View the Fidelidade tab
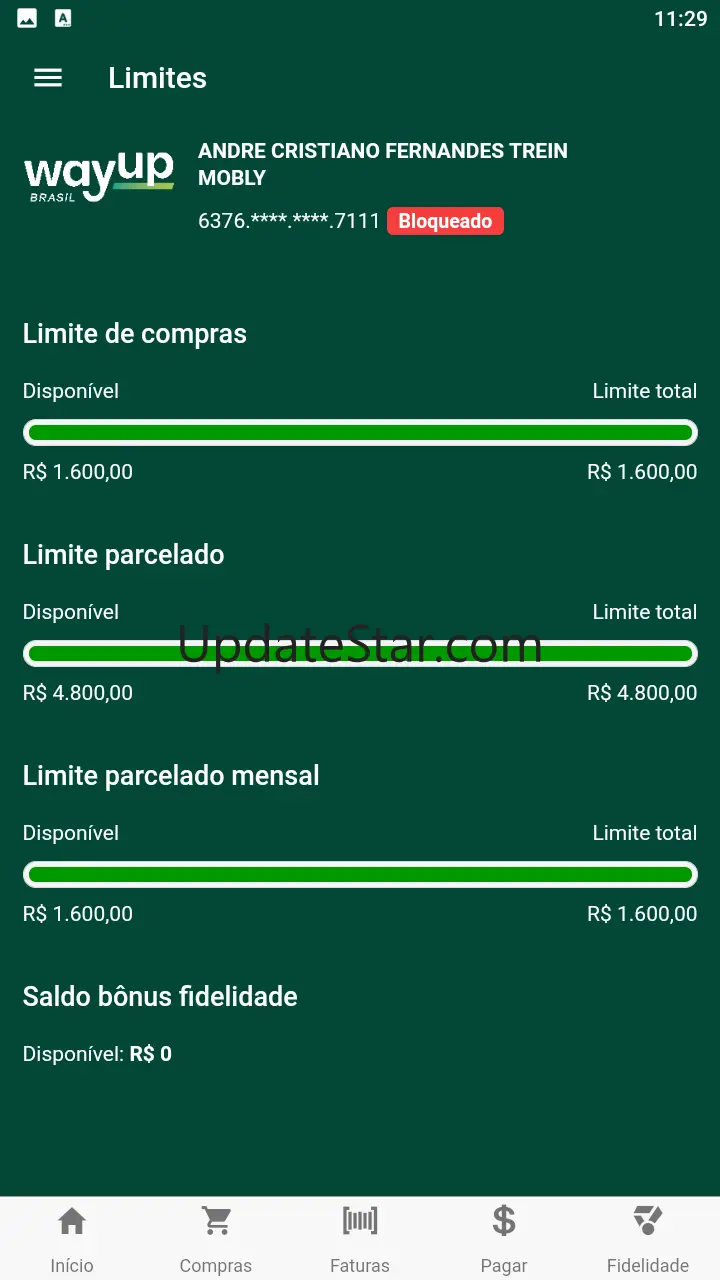This screenshot has width=720, height=1280. [648, 1238]
